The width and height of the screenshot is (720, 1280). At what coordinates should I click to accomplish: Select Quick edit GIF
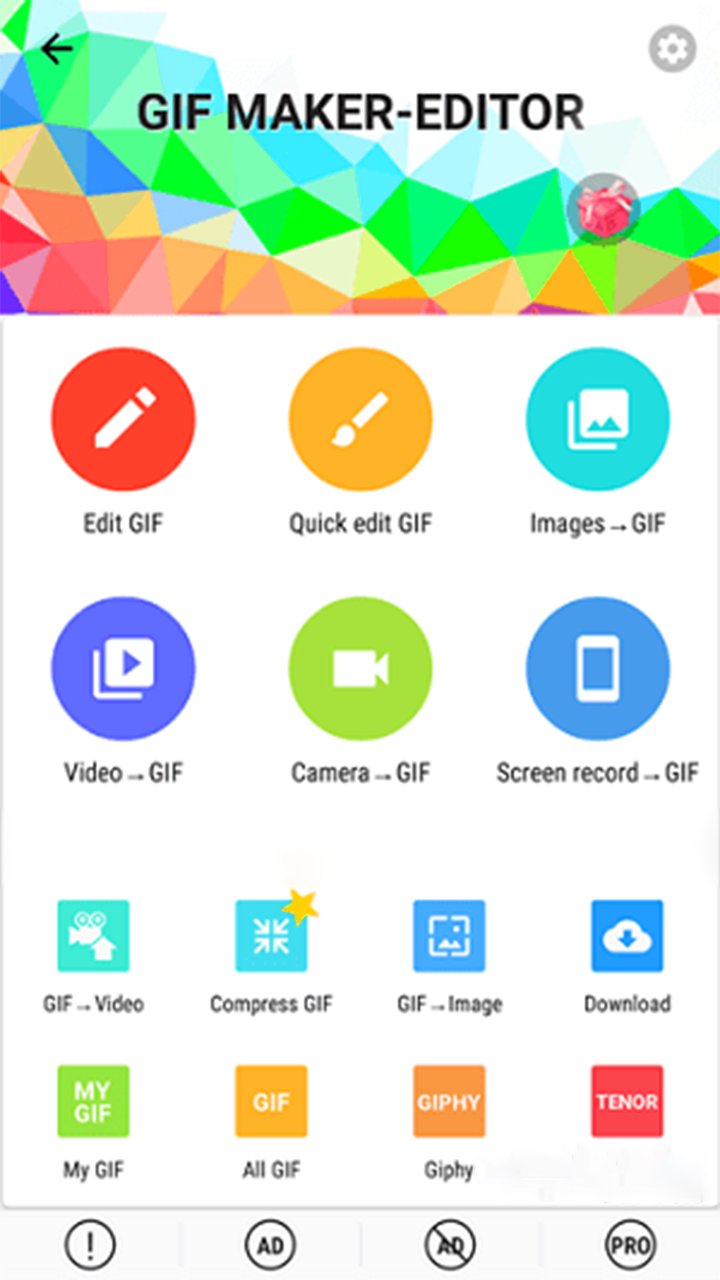pyautogui.click(x=360, y=418)
